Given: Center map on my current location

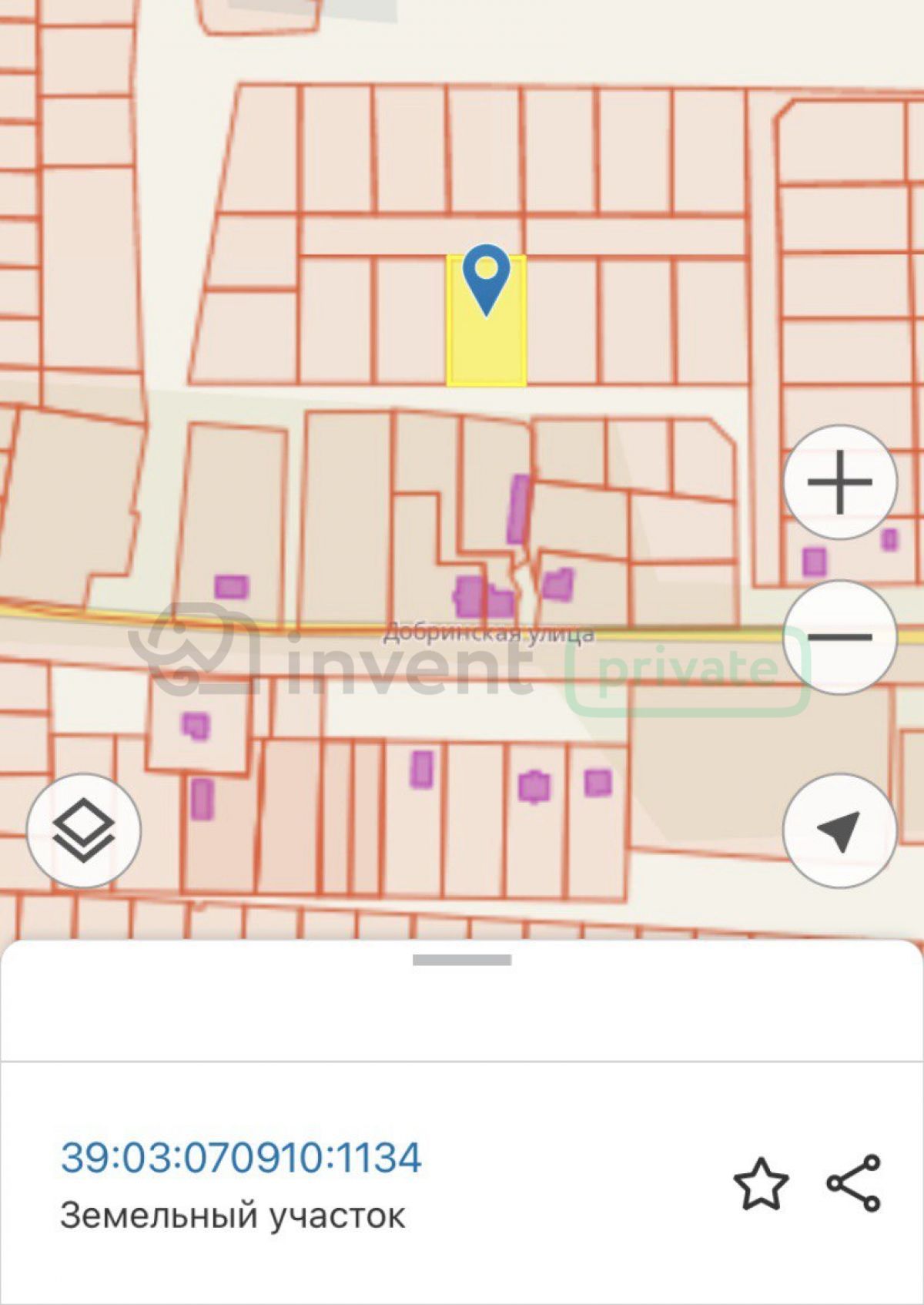Looking at the screenshot, I should [x=839, y=830].
